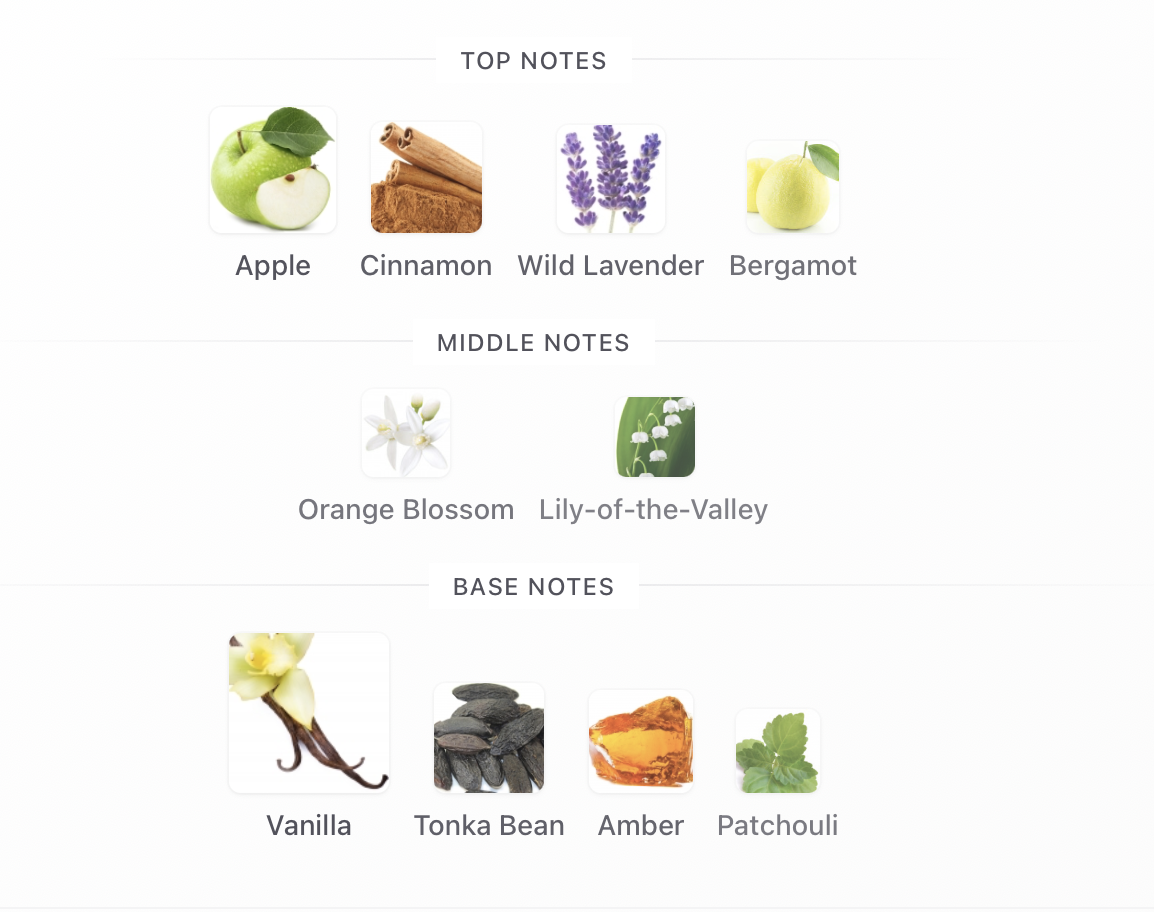View the Vanilla base note
Viewport: 1154px width, 912px height.
308,713
